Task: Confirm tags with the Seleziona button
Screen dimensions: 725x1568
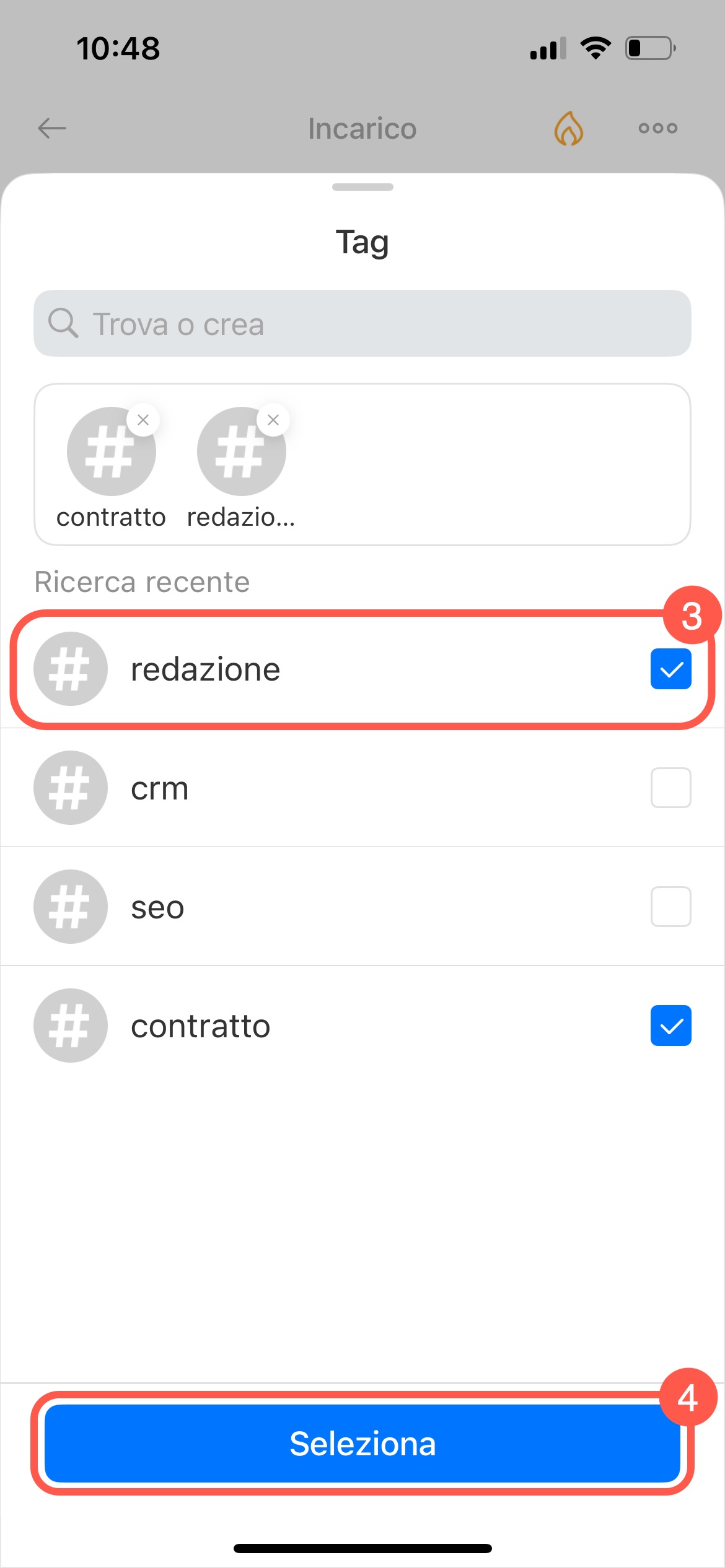Action: click(x=362, y=1444)
